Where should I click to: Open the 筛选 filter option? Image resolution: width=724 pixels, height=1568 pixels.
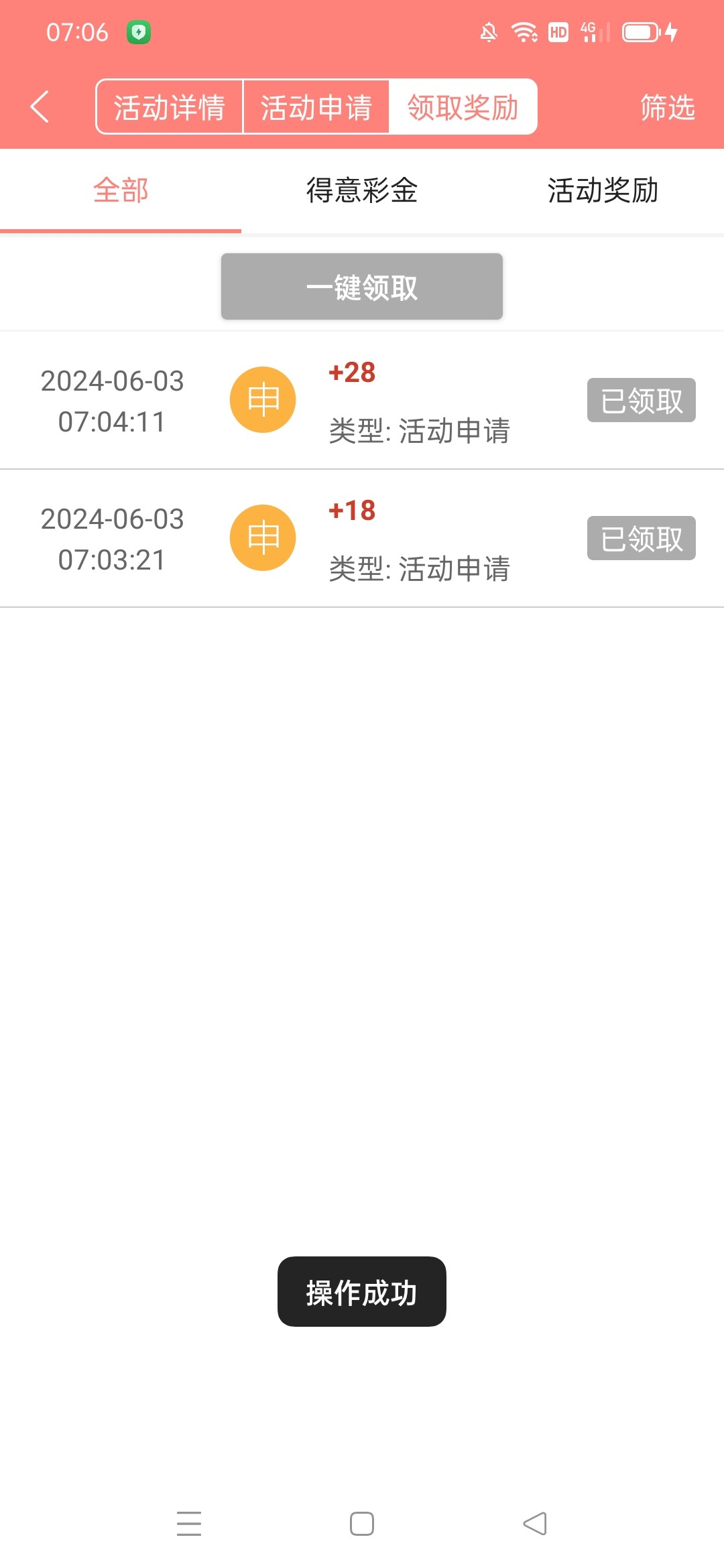tap(667, 107)
